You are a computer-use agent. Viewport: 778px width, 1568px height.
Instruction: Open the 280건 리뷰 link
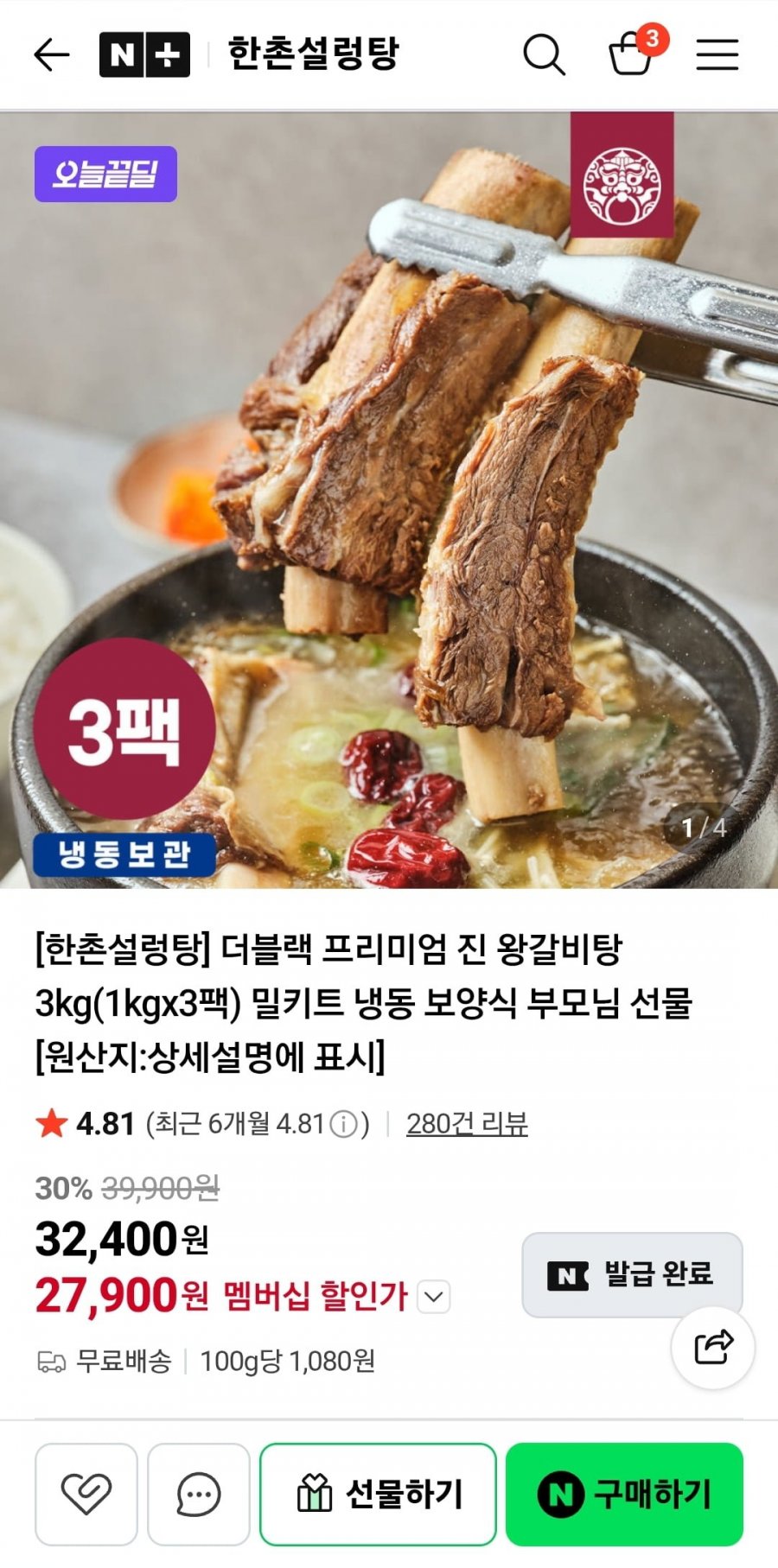coord(467,1123)
